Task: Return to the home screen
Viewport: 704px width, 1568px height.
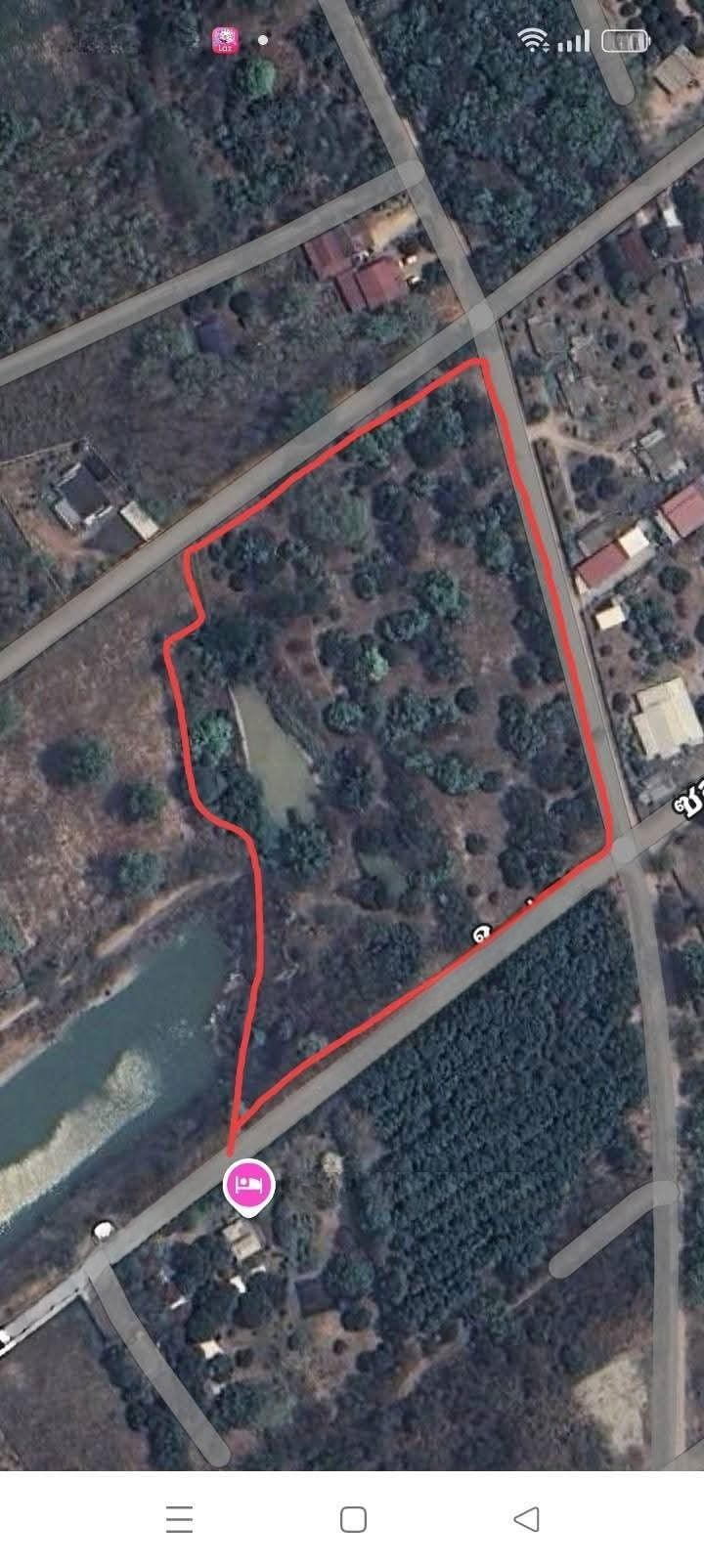Action: point(353,1518)
